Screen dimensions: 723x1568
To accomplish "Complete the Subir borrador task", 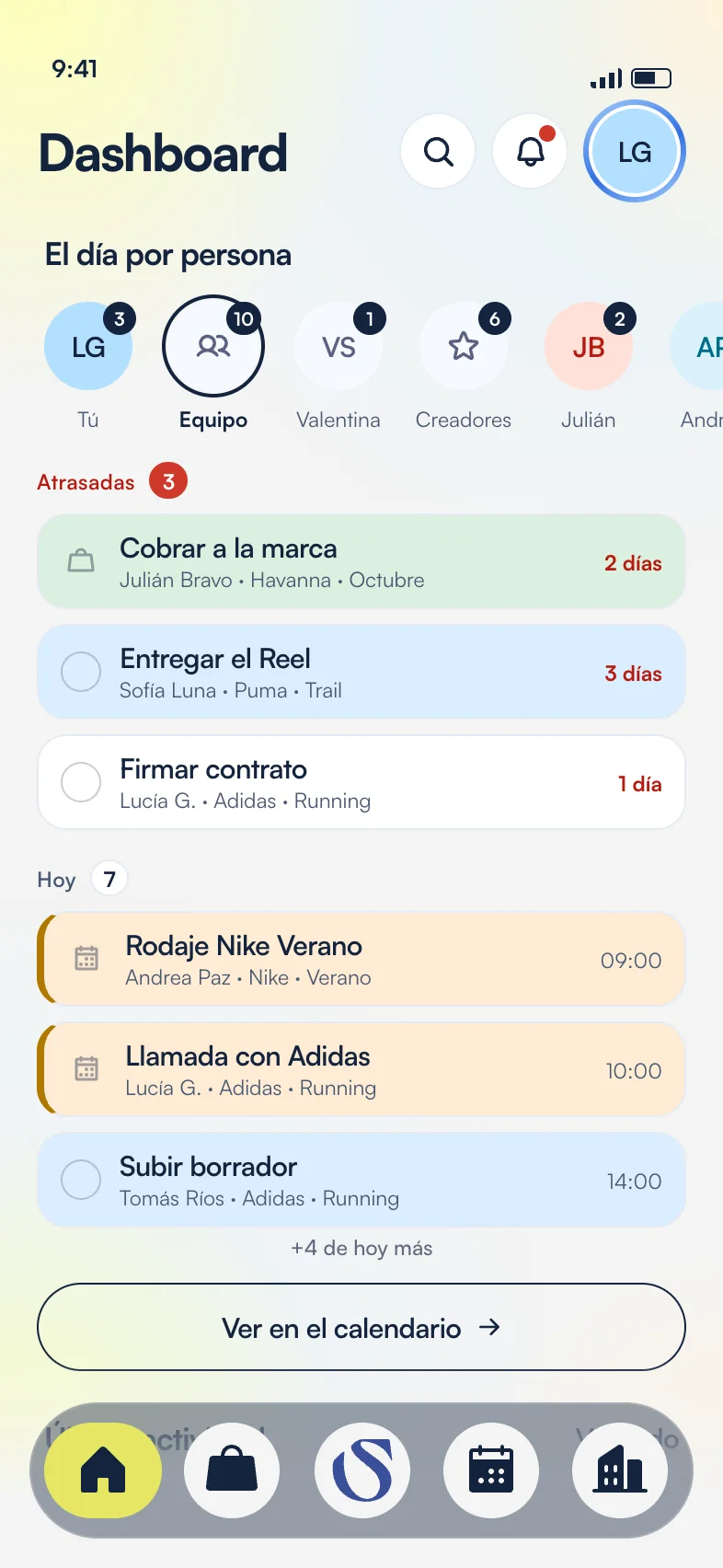I will (81, 1180).
